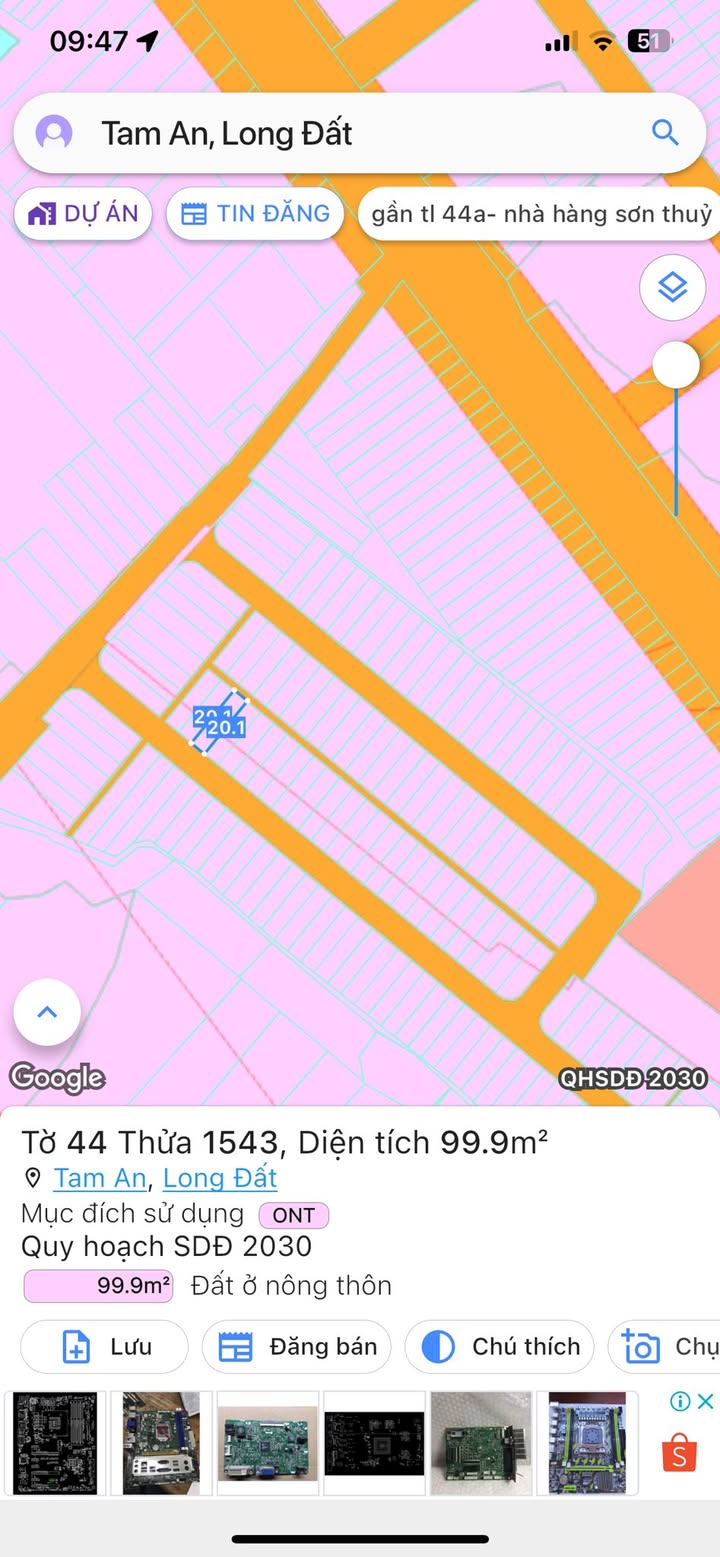The image size is (720, 1557).
Task: Select the DỰ ÁN chip
Action: (x=83, y=213)
